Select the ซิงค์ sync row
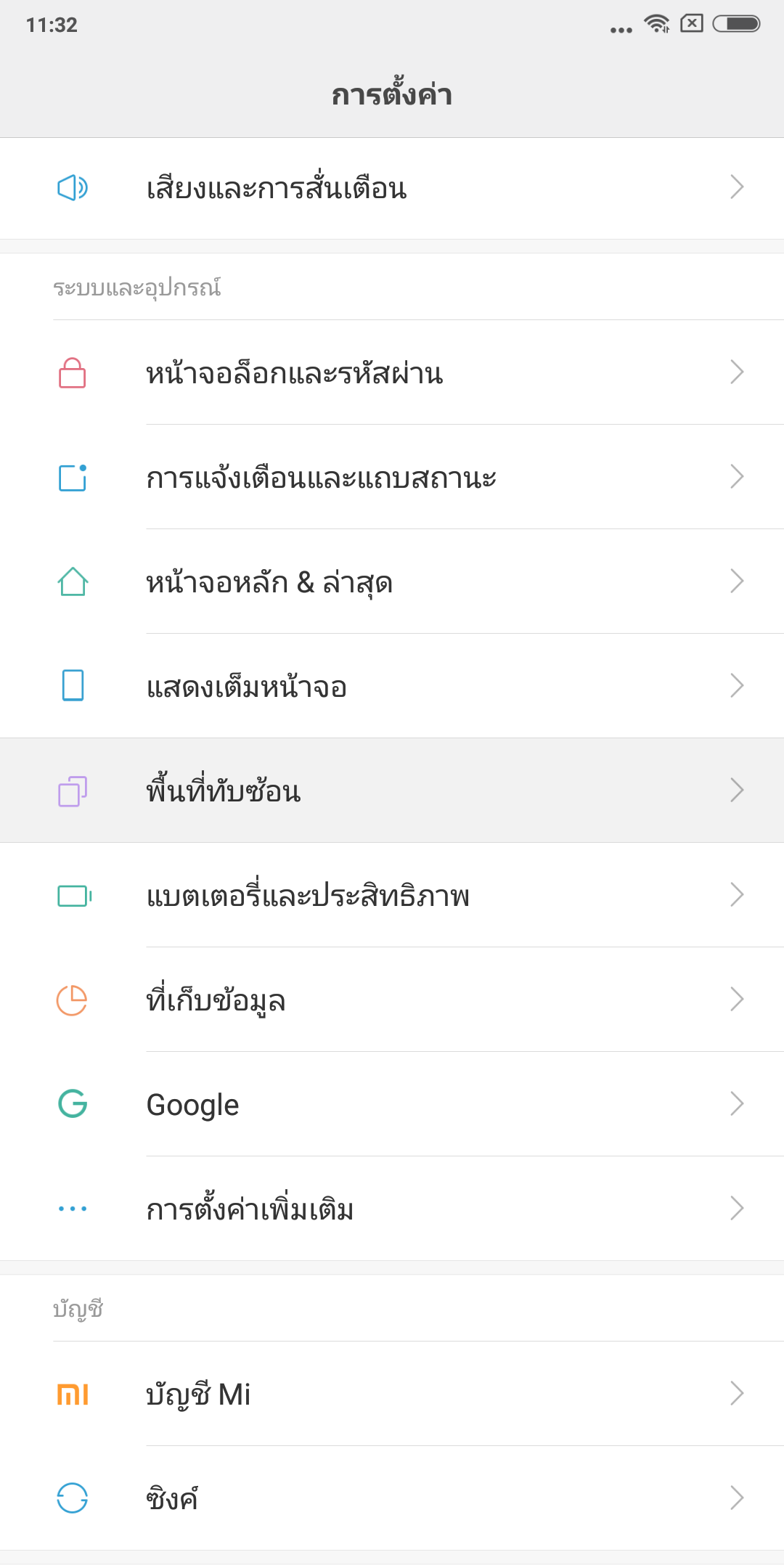Screen dimensions: 784x1568 pyautogui.click(x=392, y=1498)
